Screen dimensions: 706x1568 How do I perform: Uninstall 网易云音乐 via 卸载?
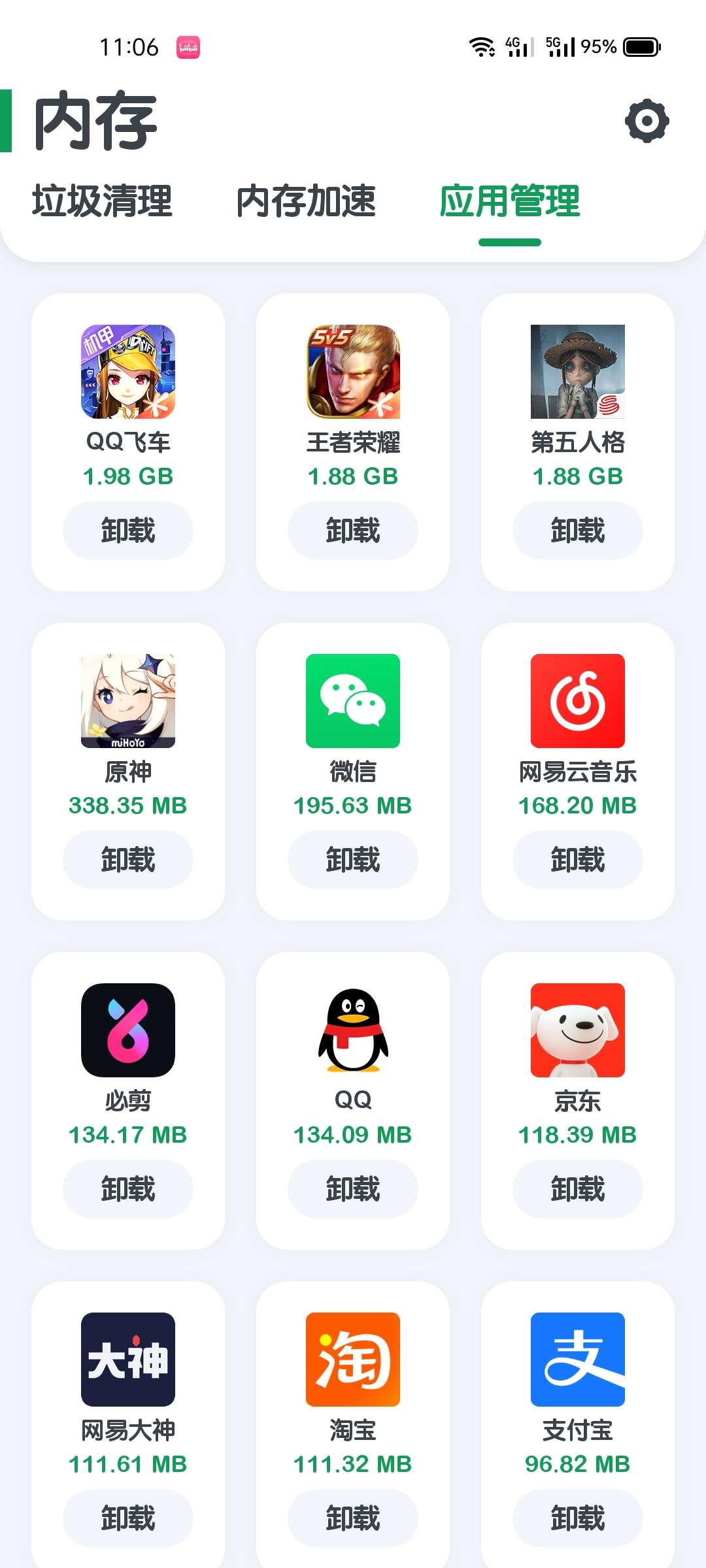coord(578,860)
